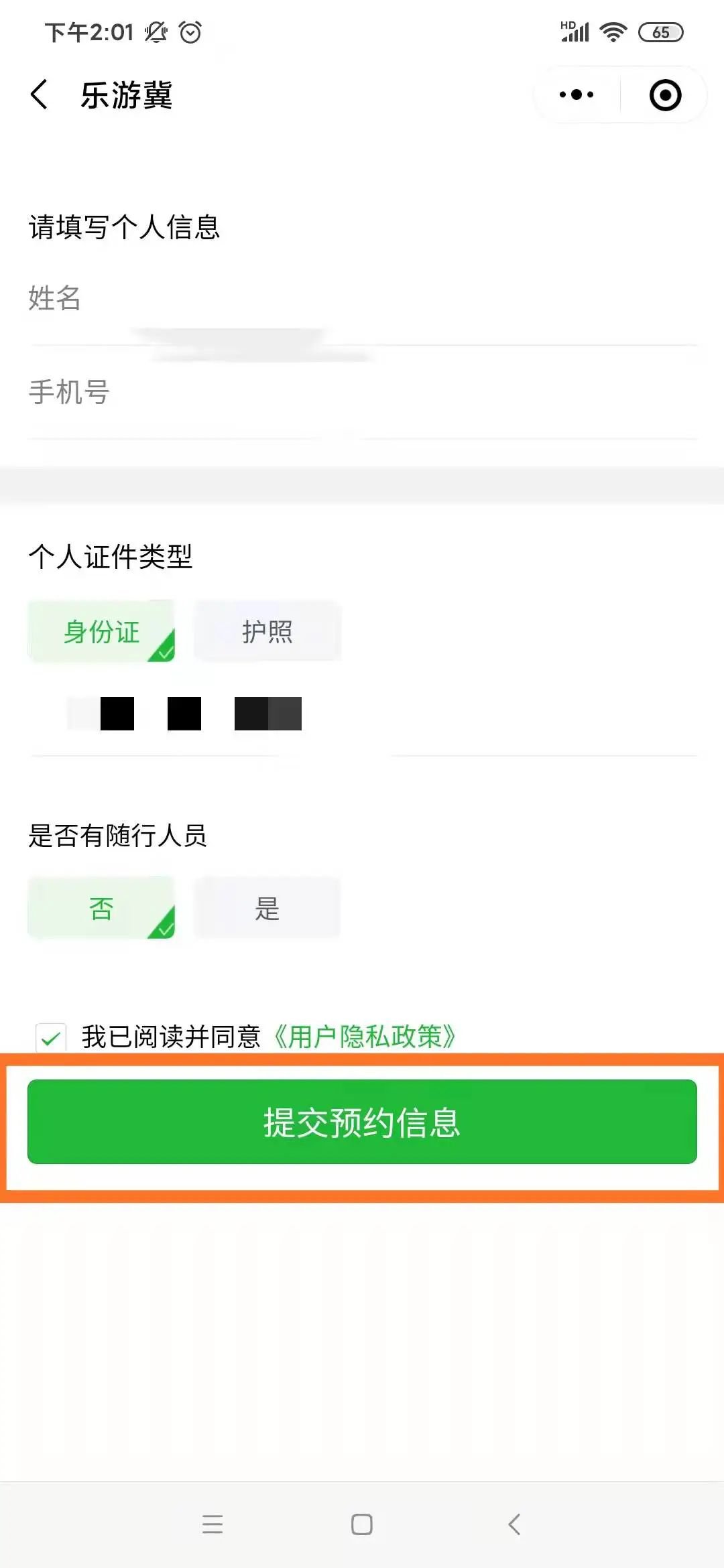The image size is (724, 1568).
Task: Uncheck the privacy policy agreement box
Action: tap(51, 1038)
